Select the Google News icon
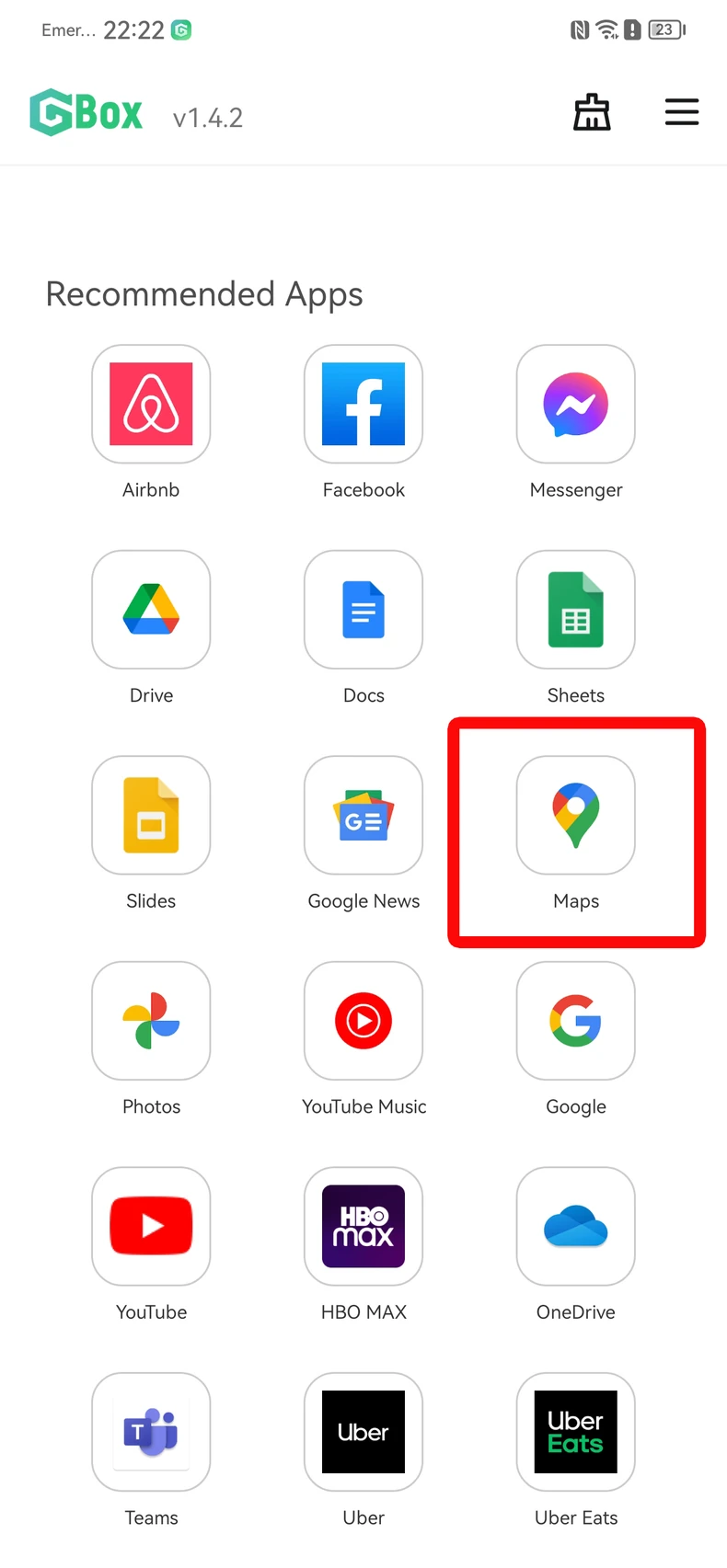The width and height of the screenshot is (727, 1568). coord(363,816)
